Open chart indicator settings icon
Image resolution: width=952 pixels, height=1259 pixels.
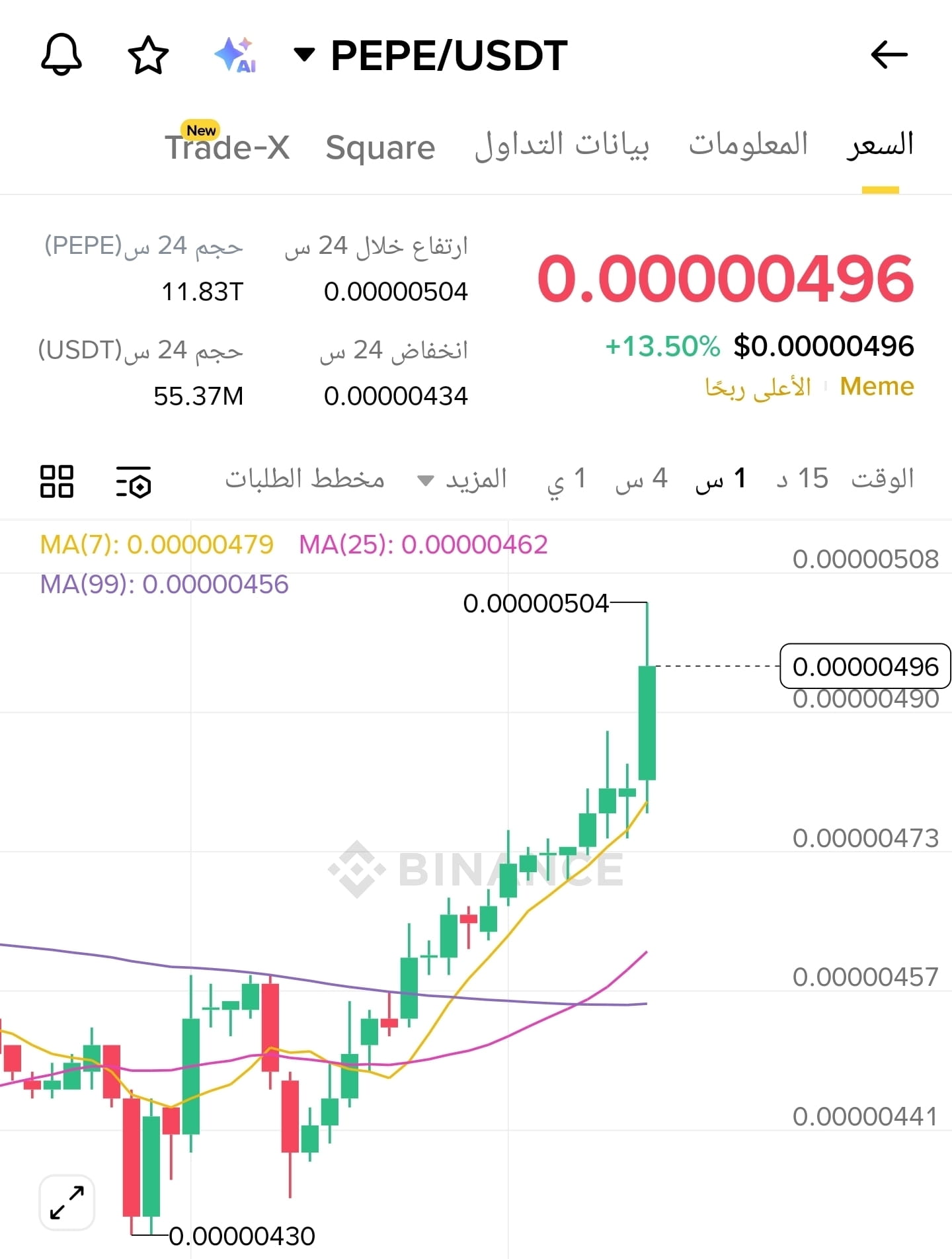click(134, 481)
